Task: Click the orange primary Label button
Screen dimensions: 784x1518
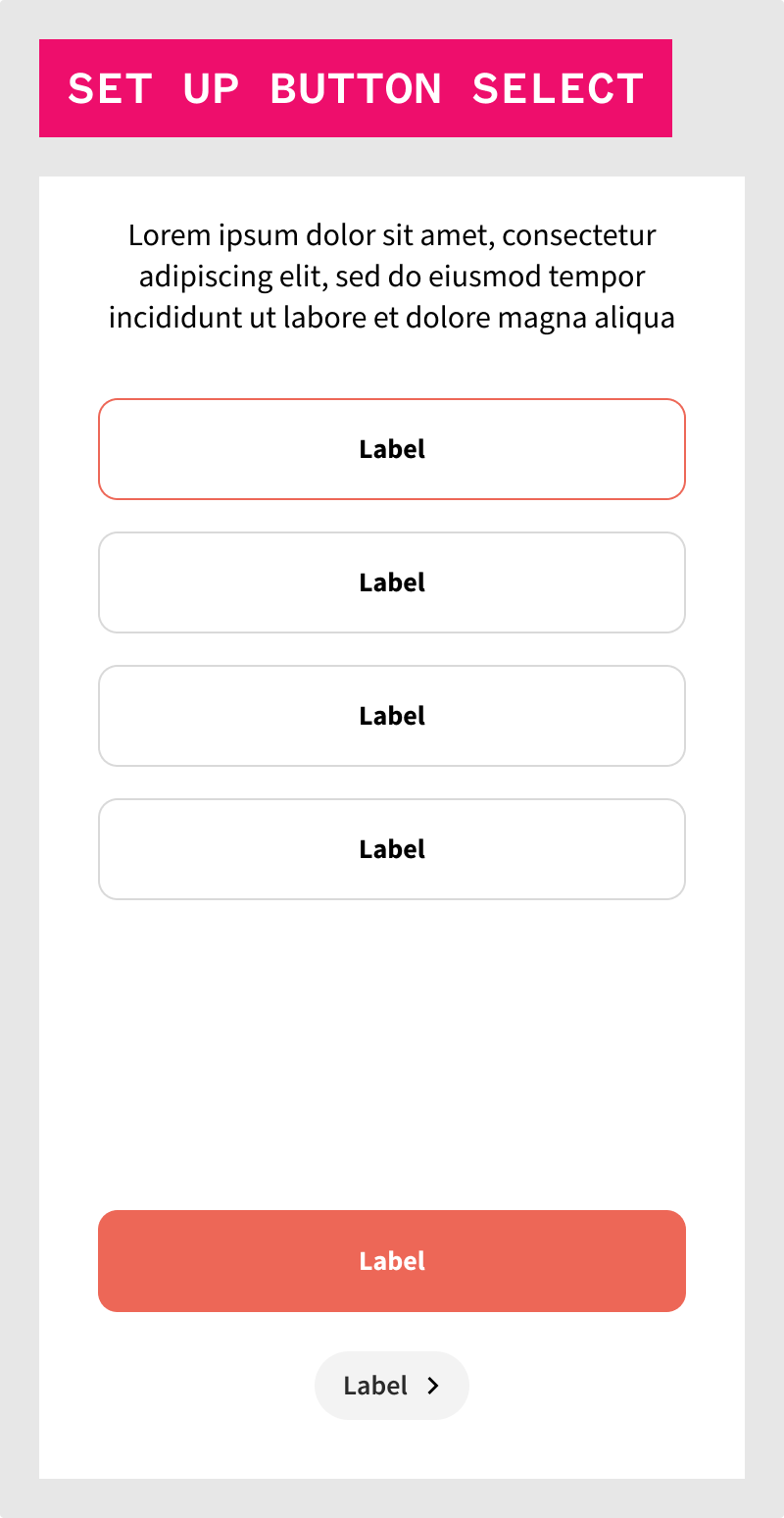Action: click(392, 1260)
